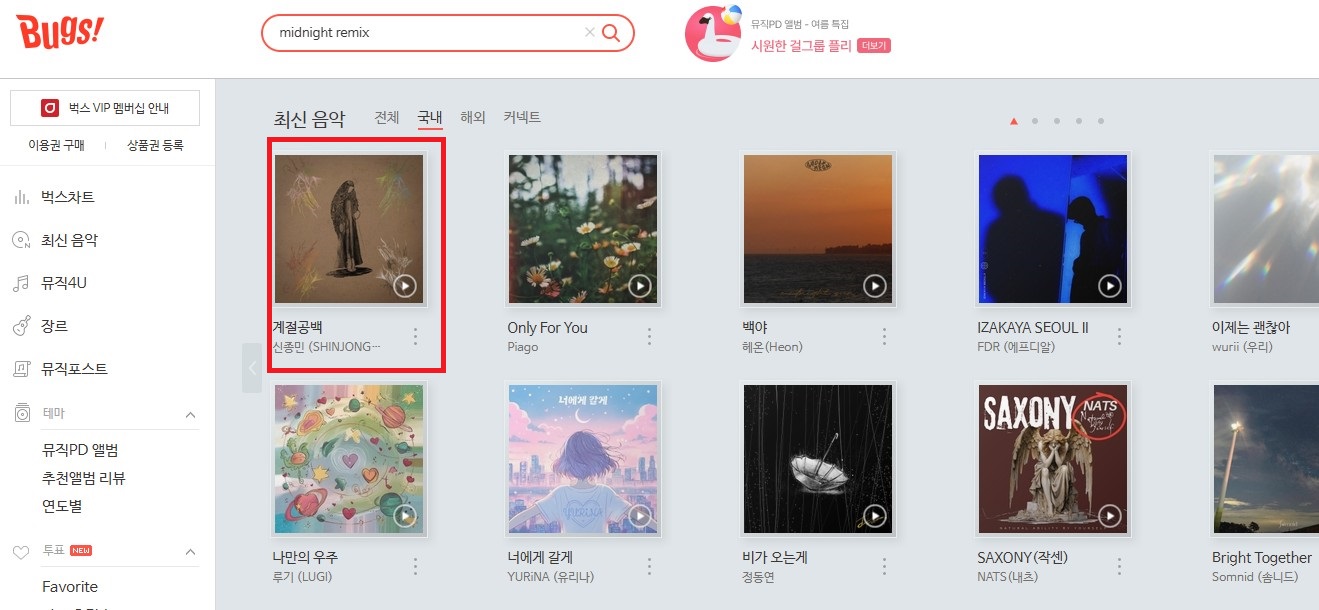Viewport: 1319px width, 610px height.
Task: Play the 계절공백 album
Action: (404, 286)
